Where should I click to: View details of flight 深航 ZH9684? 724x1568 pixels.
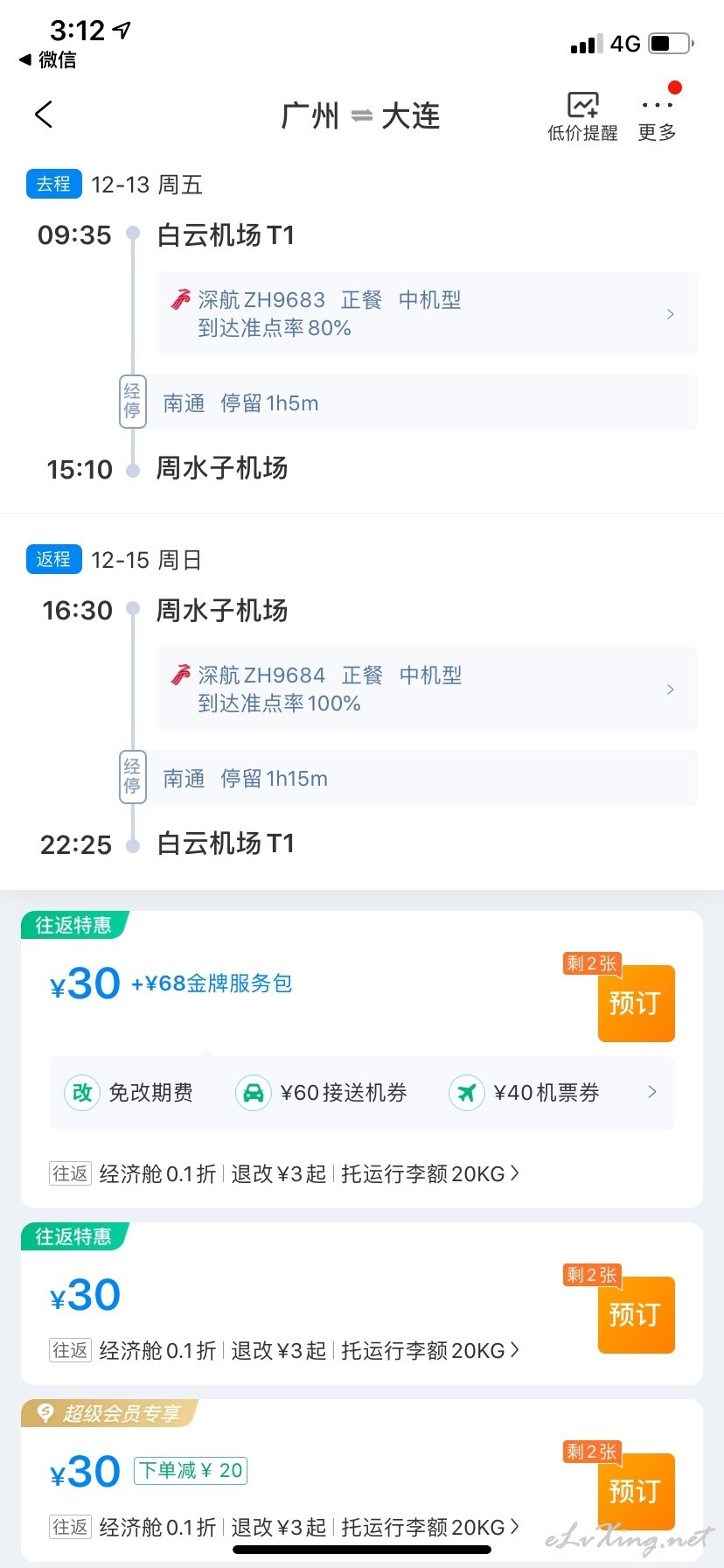point(427,689)
